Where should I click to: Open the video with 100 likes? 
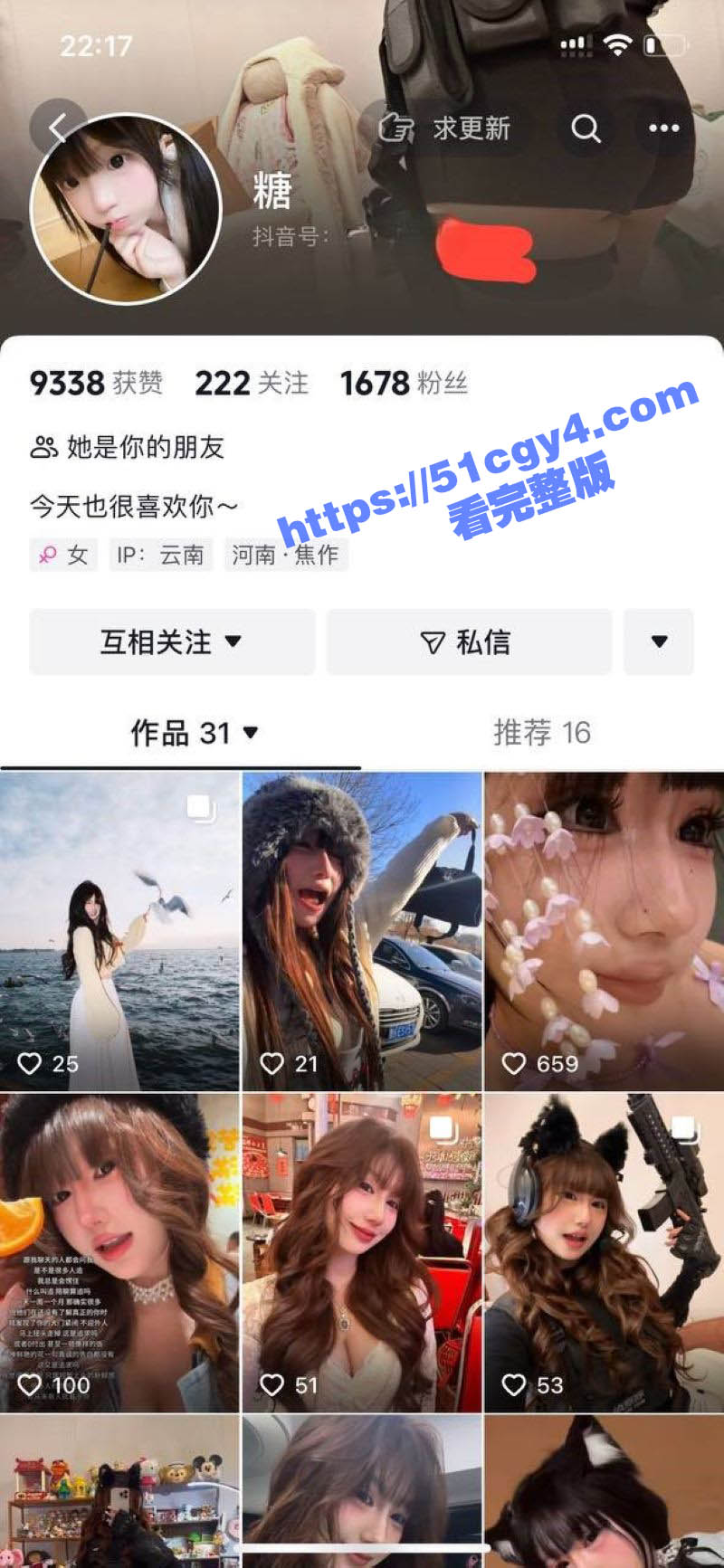pos(119,1253)
